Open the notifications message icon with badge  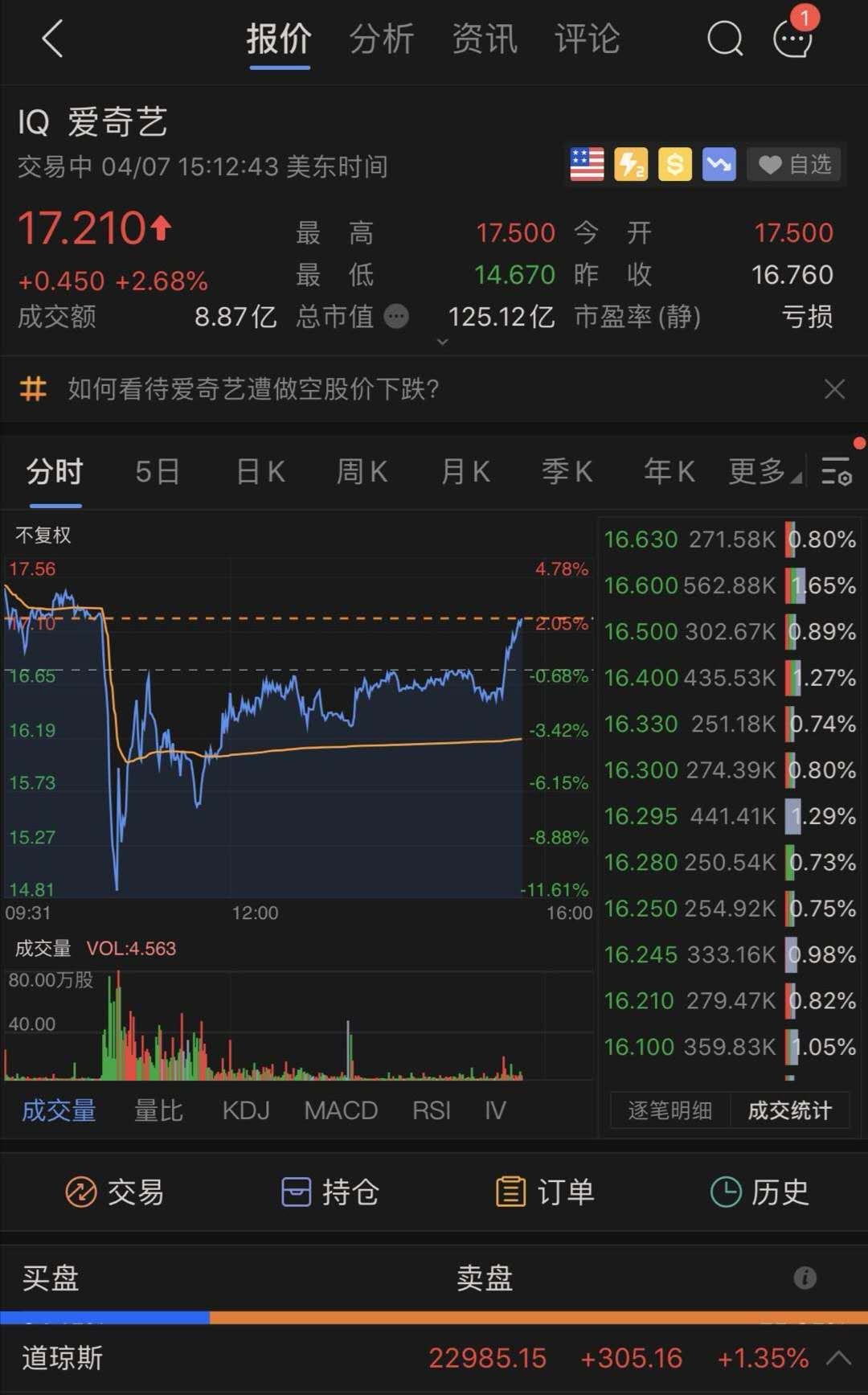coord(792,39)
